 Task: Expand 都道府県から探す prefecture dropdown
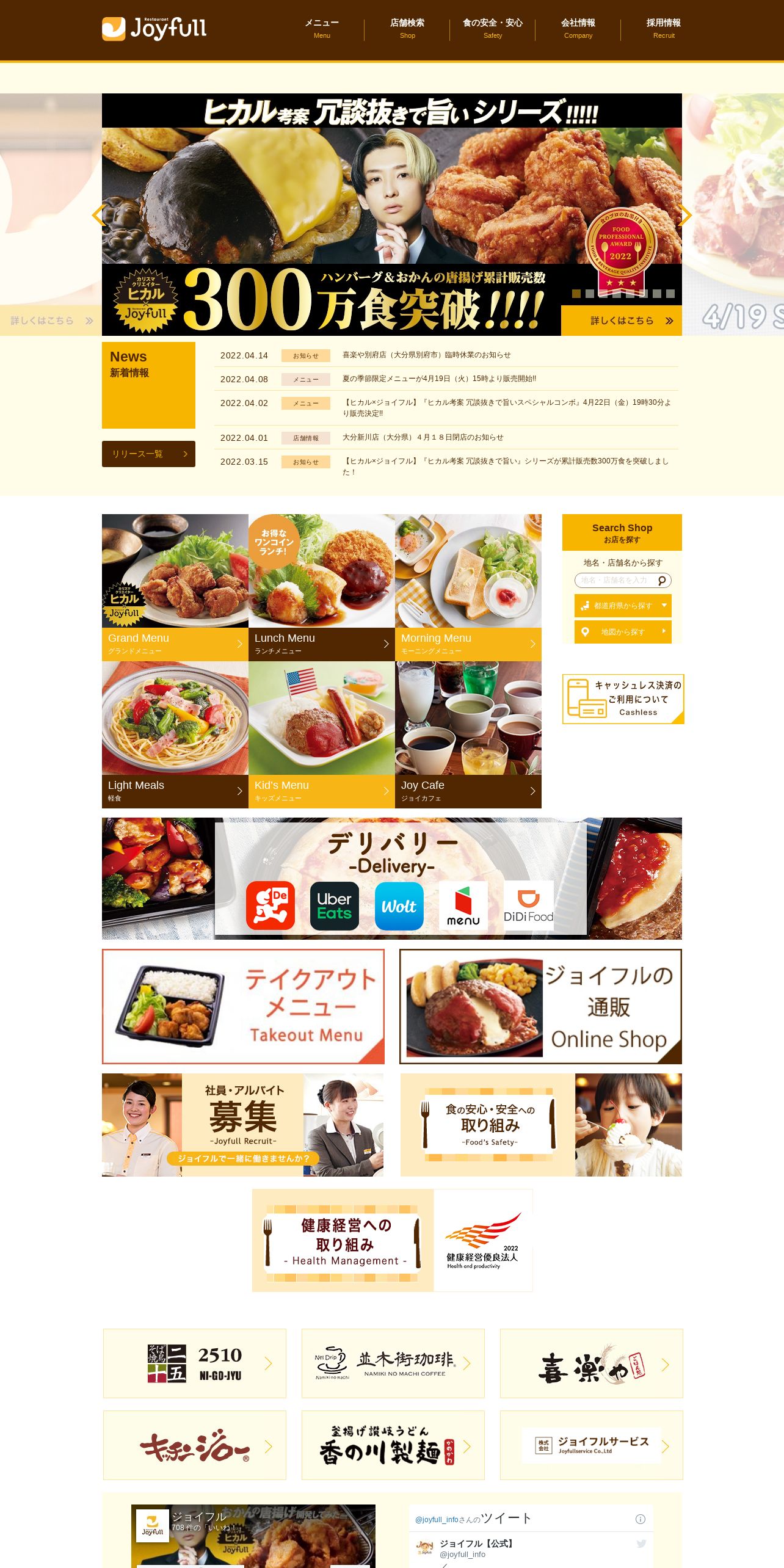click(623, 606)
